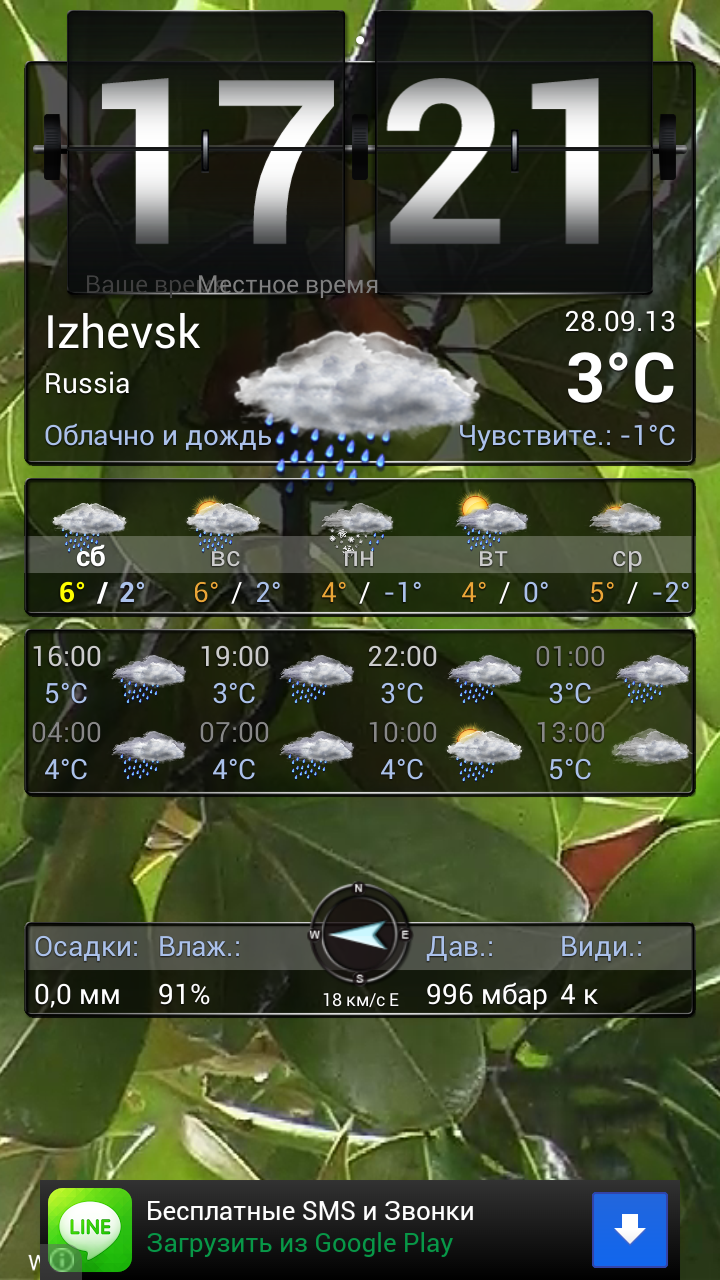Tap the download arrow in the LINE ad

coord(629,1229)
